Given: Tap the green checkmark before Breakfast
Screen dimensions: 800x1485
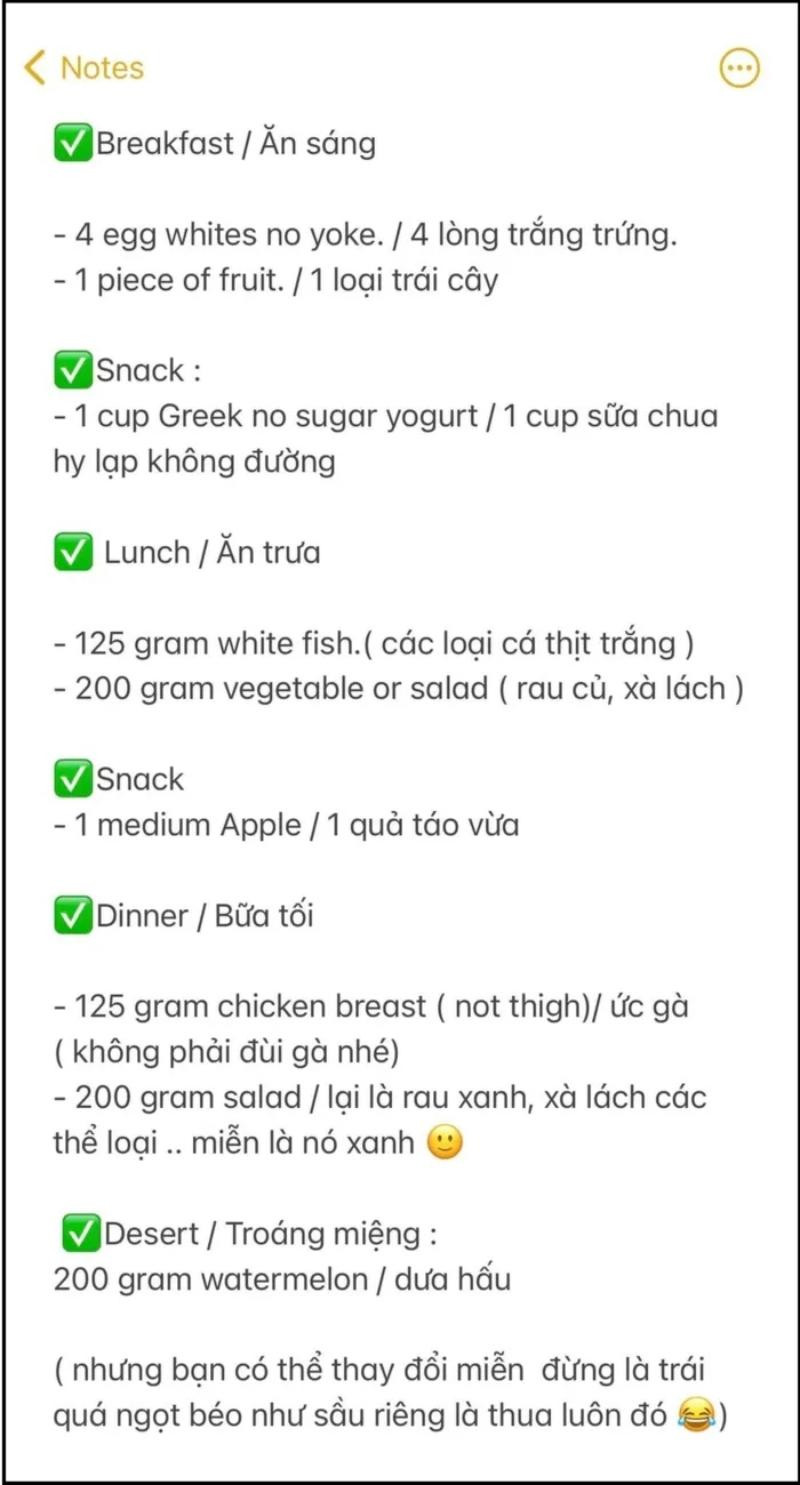Looking at the screenshot, I should [x=70, y=142].
